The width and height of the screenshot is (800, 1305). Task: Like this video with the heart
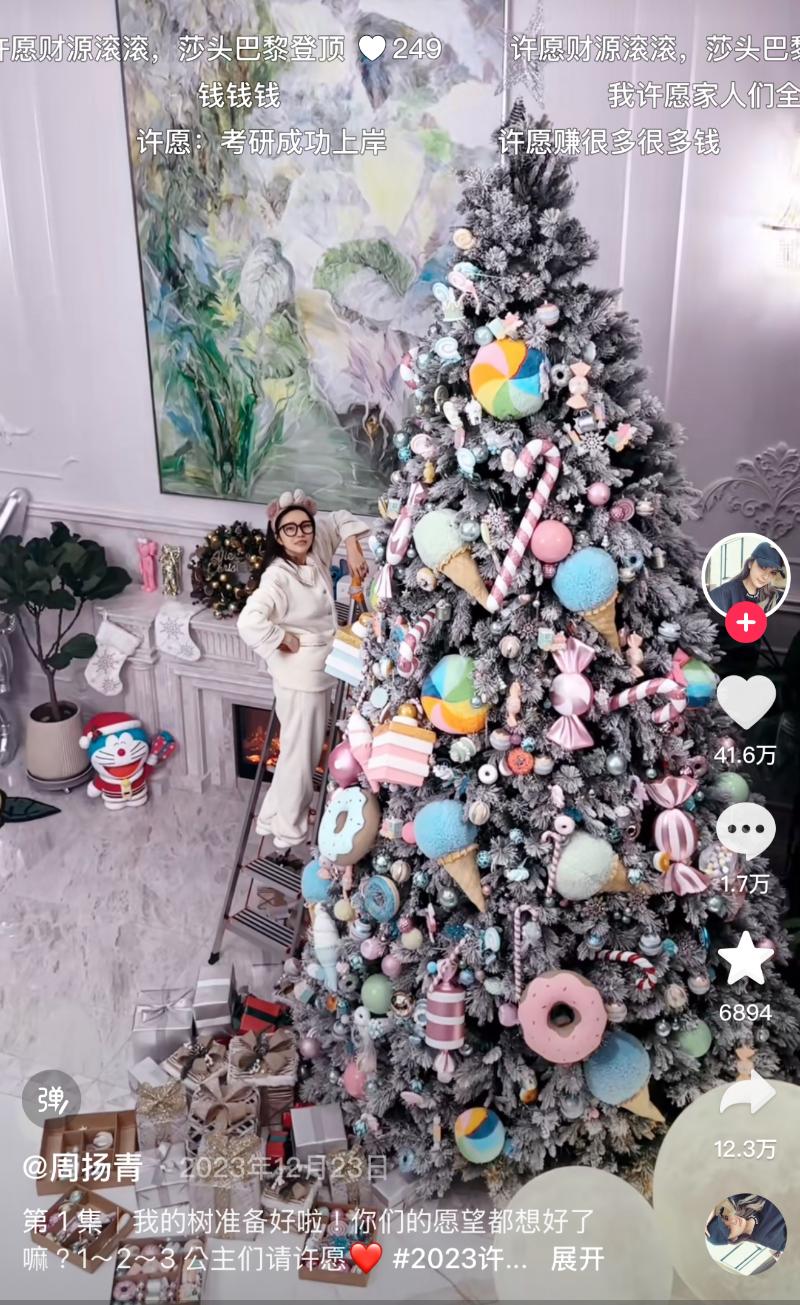[746, 702]
